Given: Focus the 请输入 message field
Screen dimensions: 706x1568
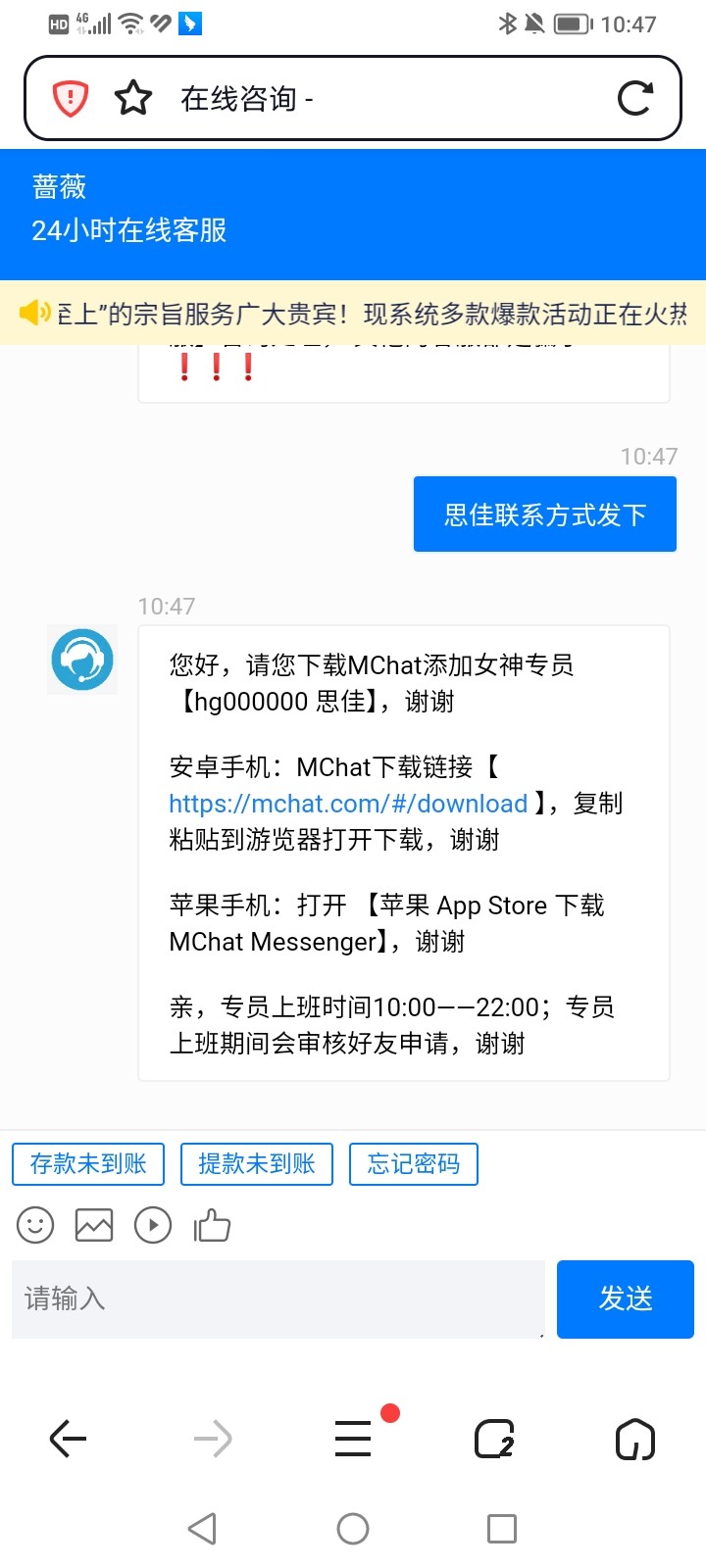Looking at the screenshot, I should point(277,1299).
